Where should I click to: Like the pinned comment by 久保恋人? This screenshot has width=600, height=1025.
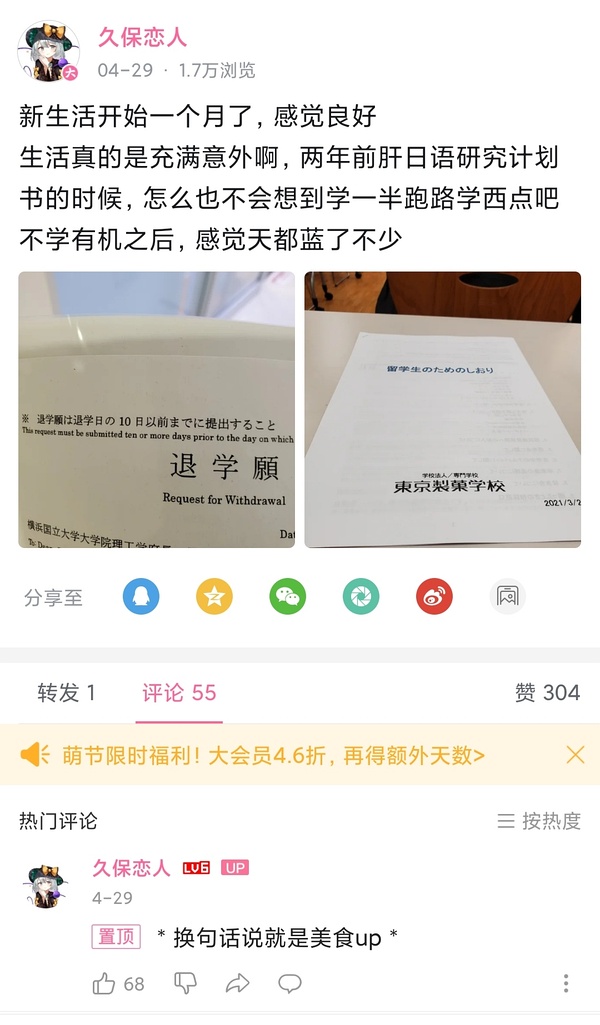(105, 984)
